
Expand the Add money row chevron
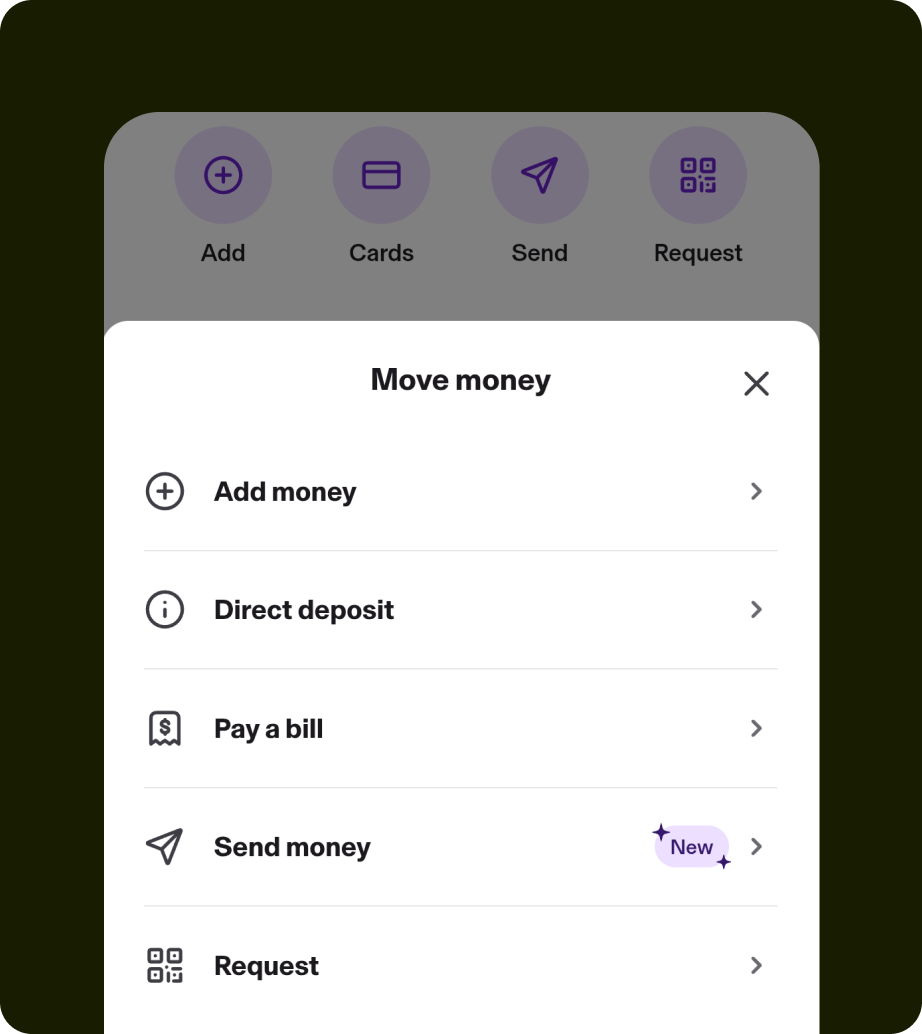pos(756,491)
